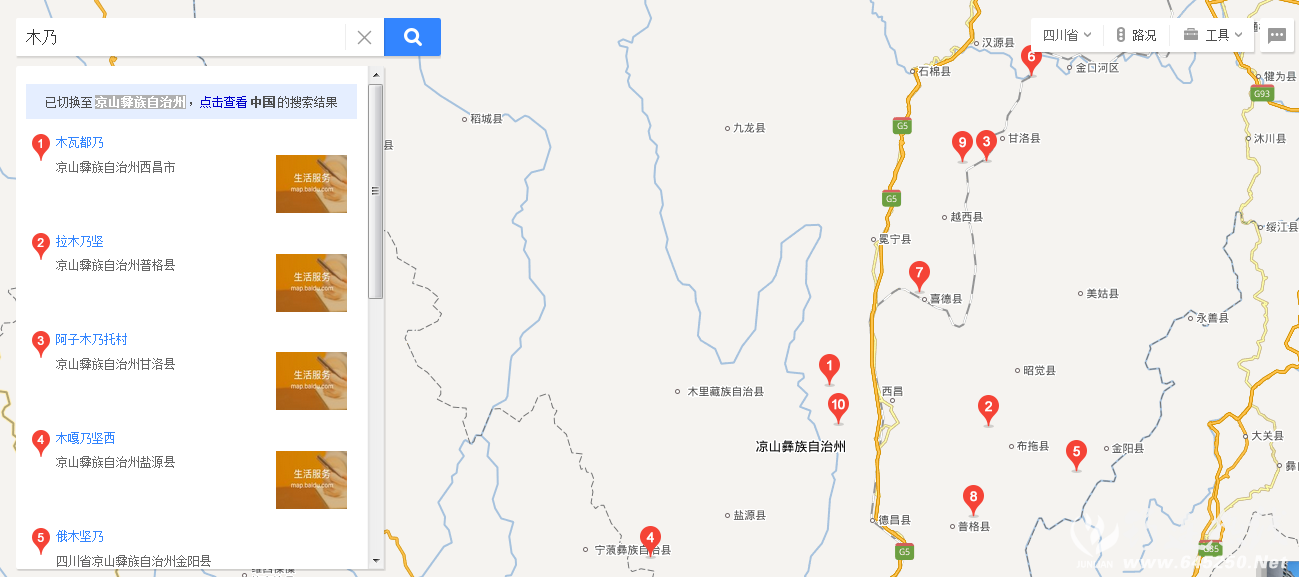The height and width of the screenshot is (577, 1299).
Task: Select map marker 10 near 西昌
Action: [x=838, y=406]
